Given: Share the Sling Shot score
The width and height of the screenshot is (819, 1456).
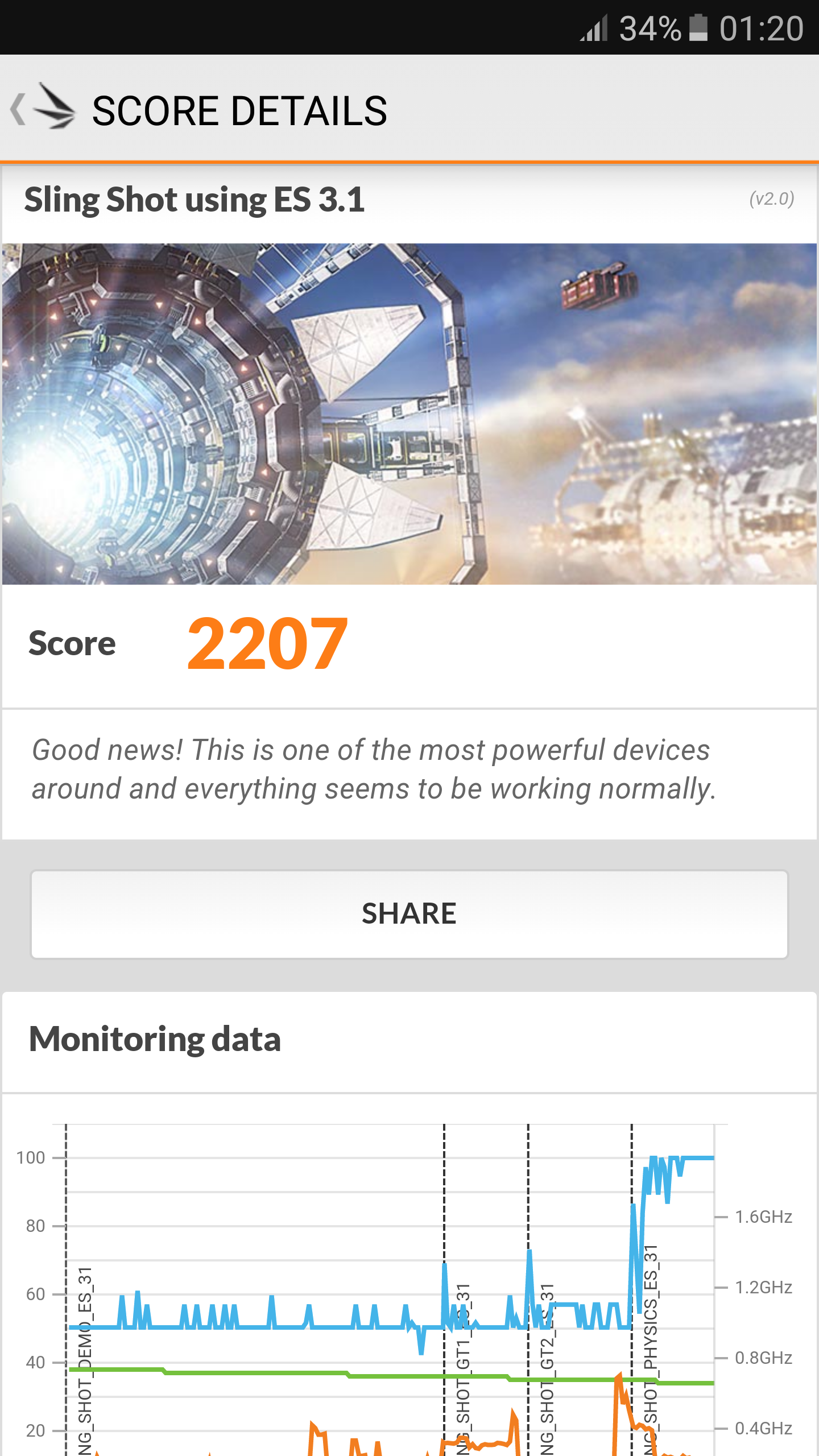Looking at the screenshot, I should tap(409, 914).
